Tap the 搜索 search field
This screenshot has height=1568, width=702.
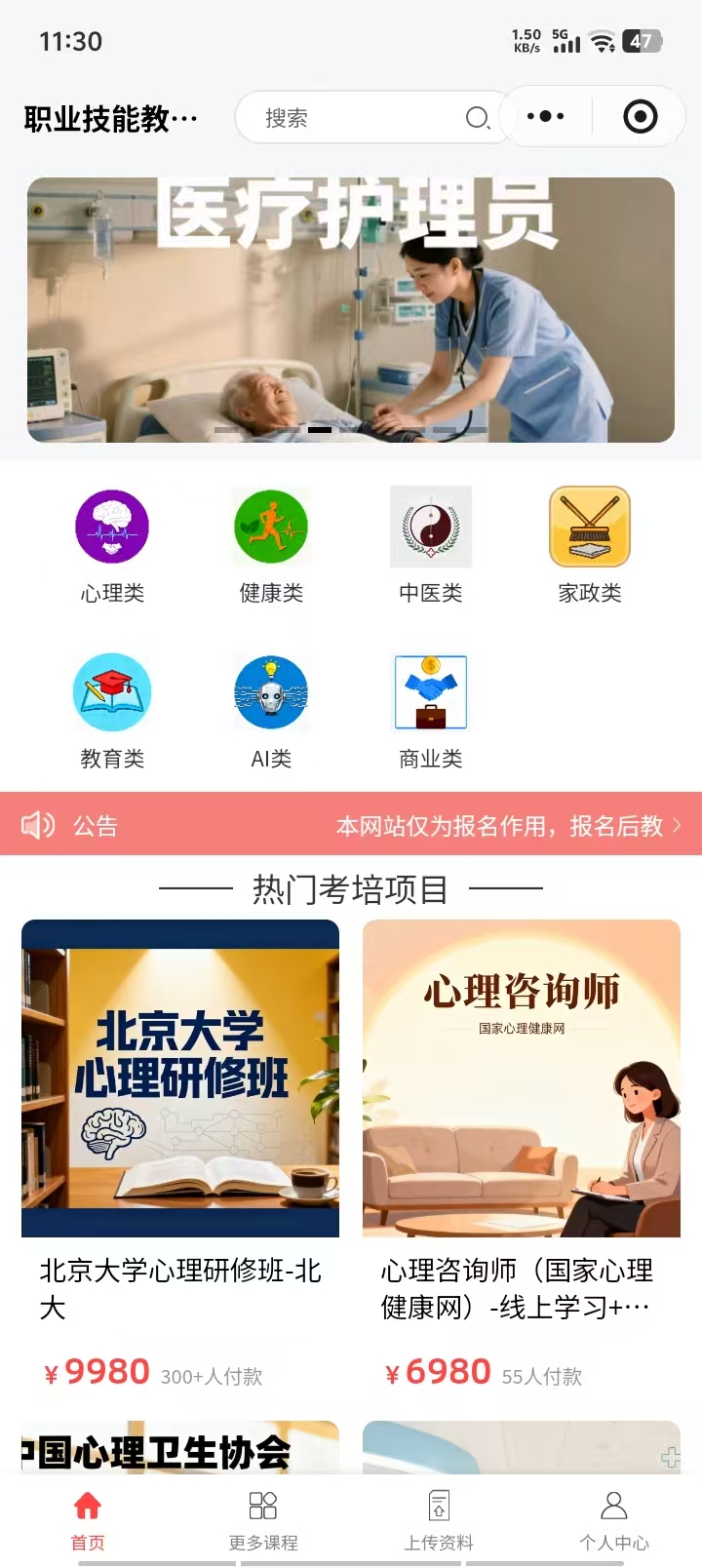[x=361, y=118]
